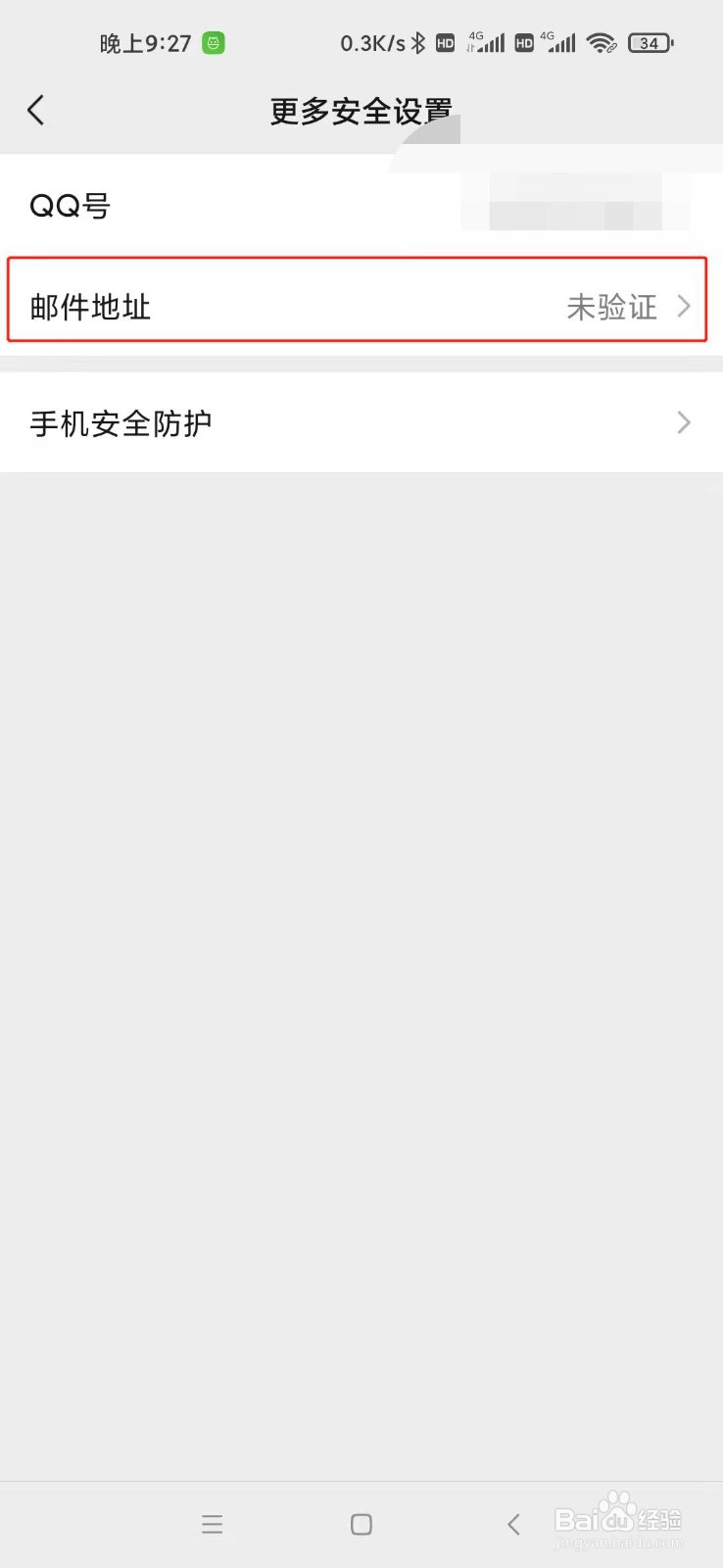Expand the 手机安全防护 settings via its chevron
Screen dimensions: 723x1568
684,422
